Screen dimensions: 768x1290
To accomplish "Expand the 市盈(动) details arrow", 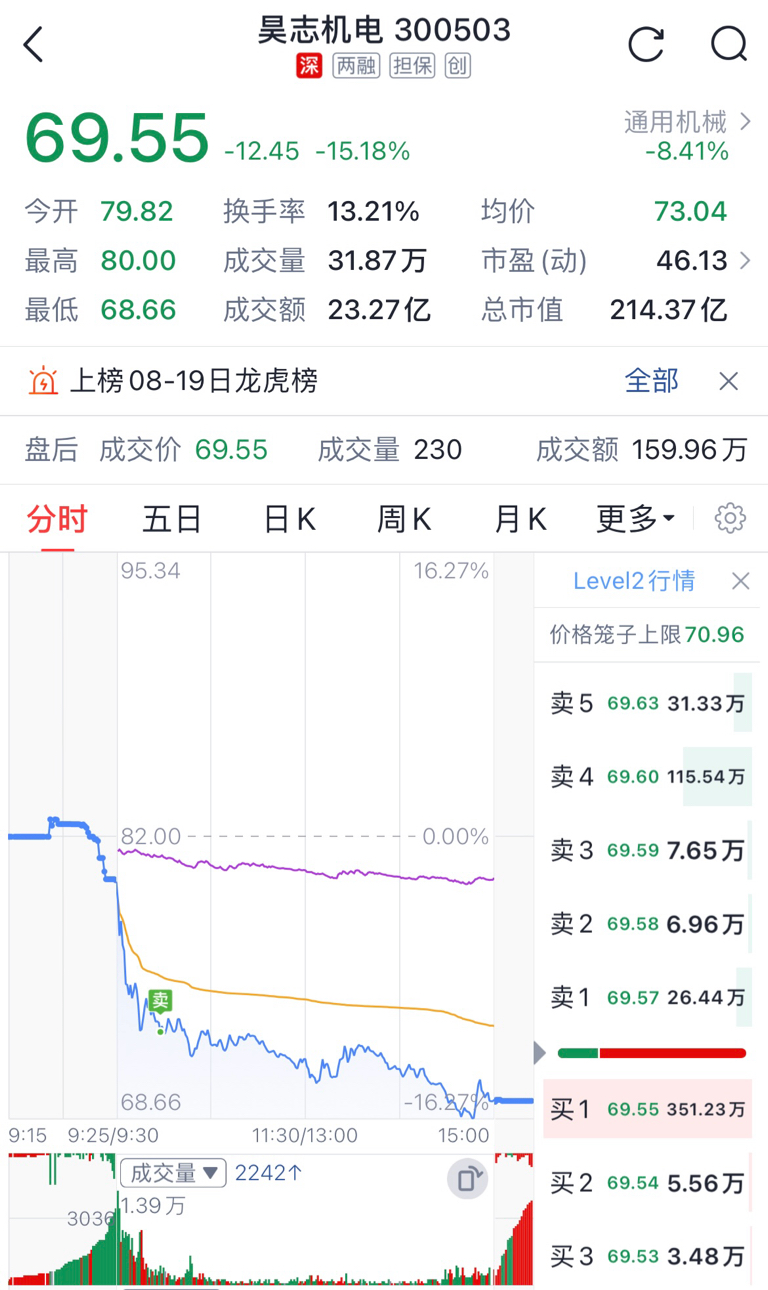I will pyautogui.click(x=743, y=261).
